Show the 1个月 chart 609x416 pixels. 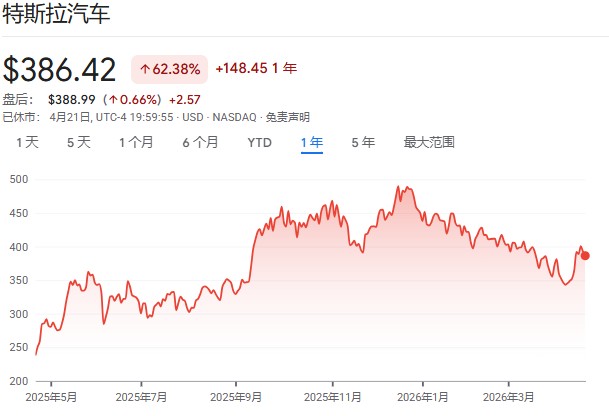(x=136, y=143)
